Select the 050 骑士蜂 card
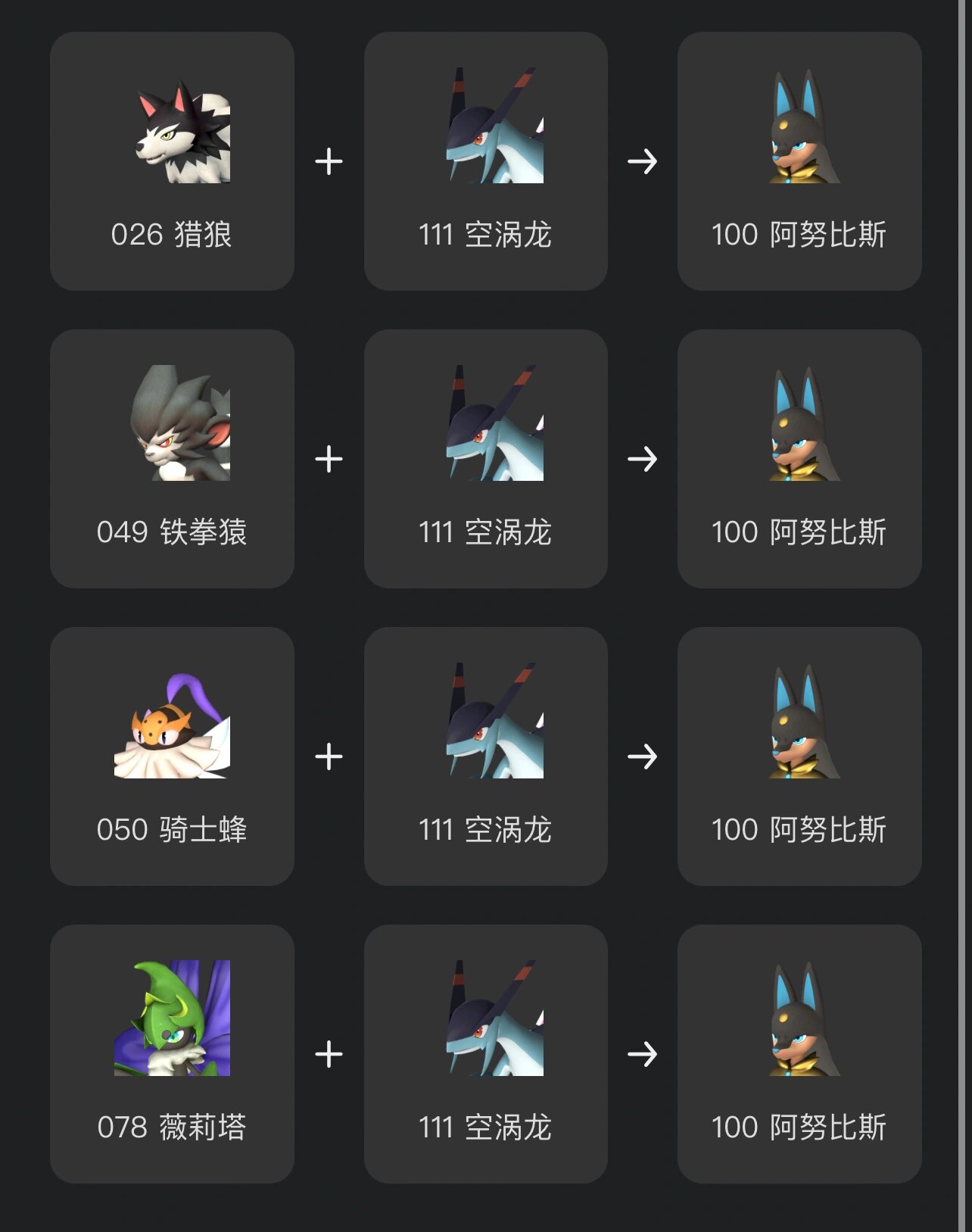Image resolution: width=972 pixels, height=1232 pixels. 172,756
